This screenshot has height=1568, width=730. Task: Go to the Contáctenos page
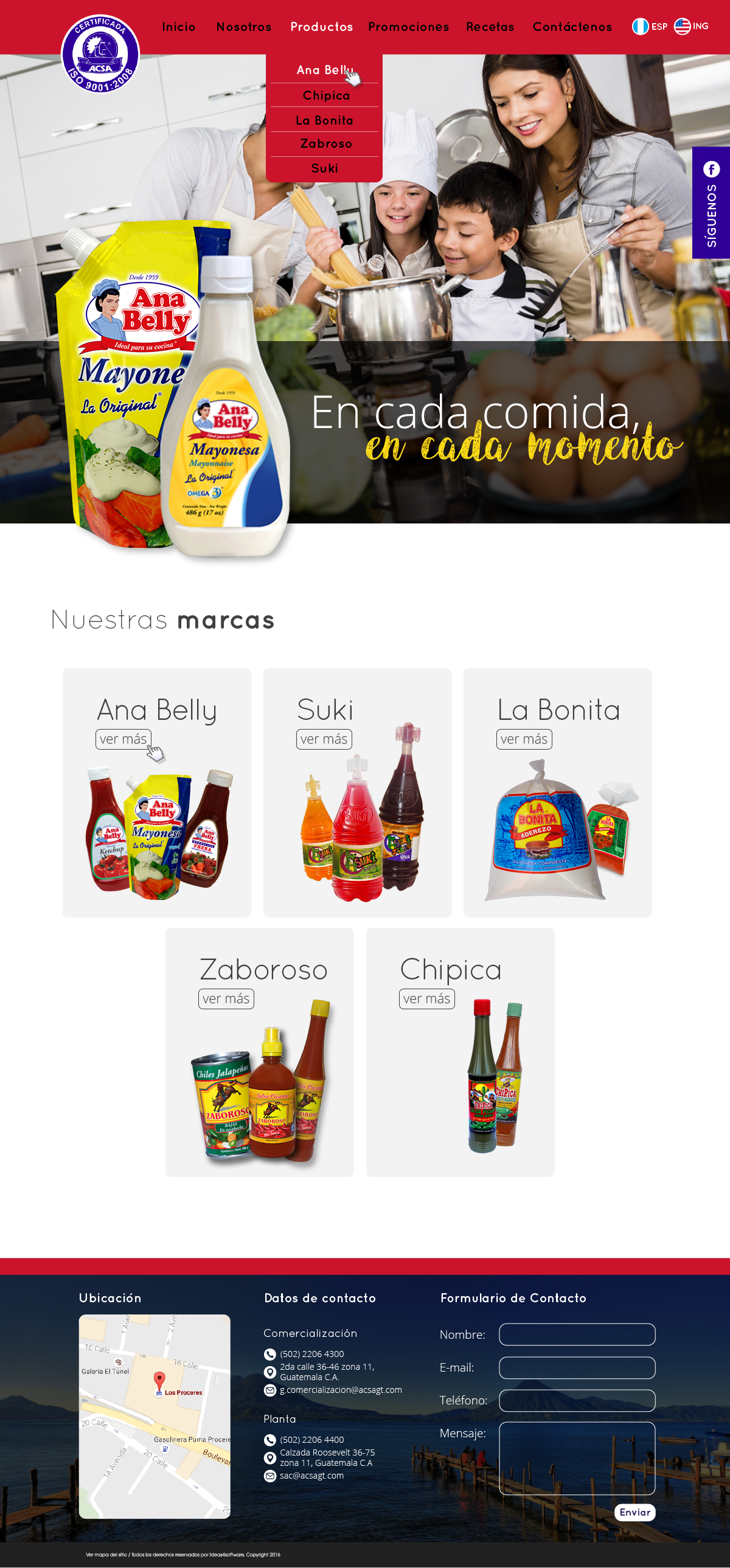pyautogui.click(x=572, y=27)
